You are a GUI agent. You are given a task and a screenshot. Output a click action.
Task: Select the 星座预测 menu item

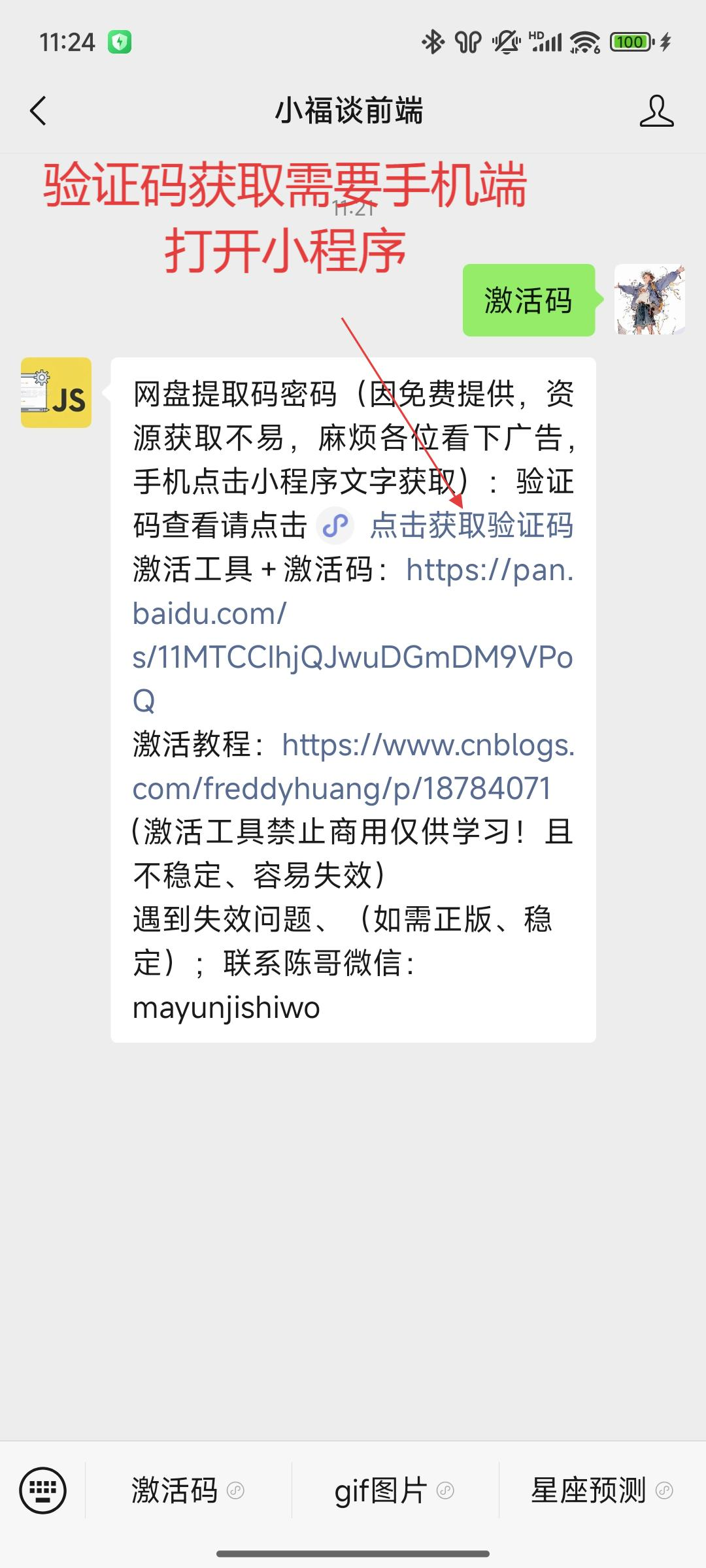coord(601,1490)
